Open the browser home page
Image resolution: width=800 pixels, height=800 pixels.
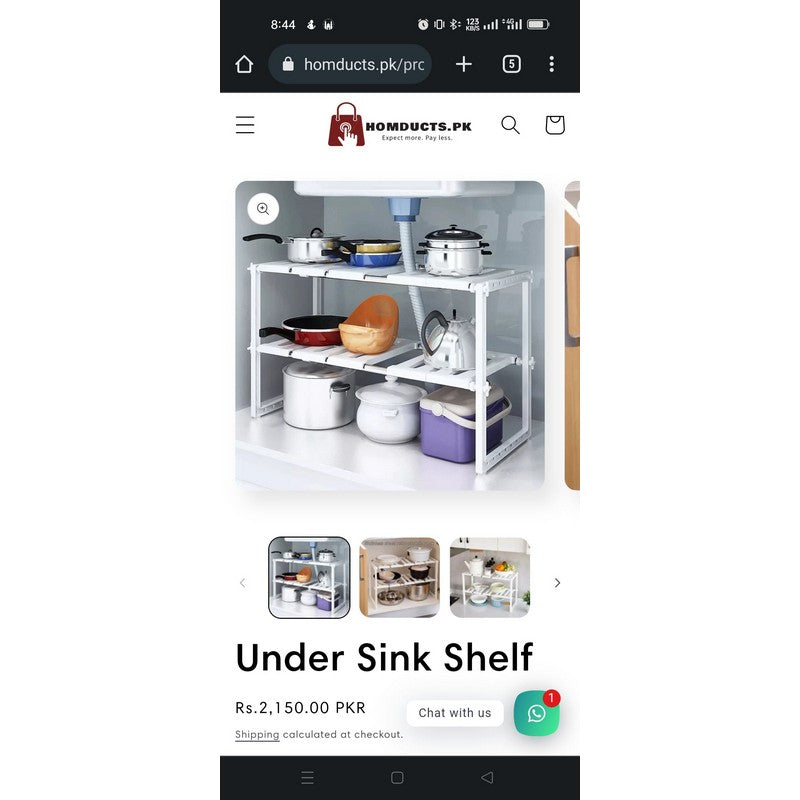coord(244,64)
